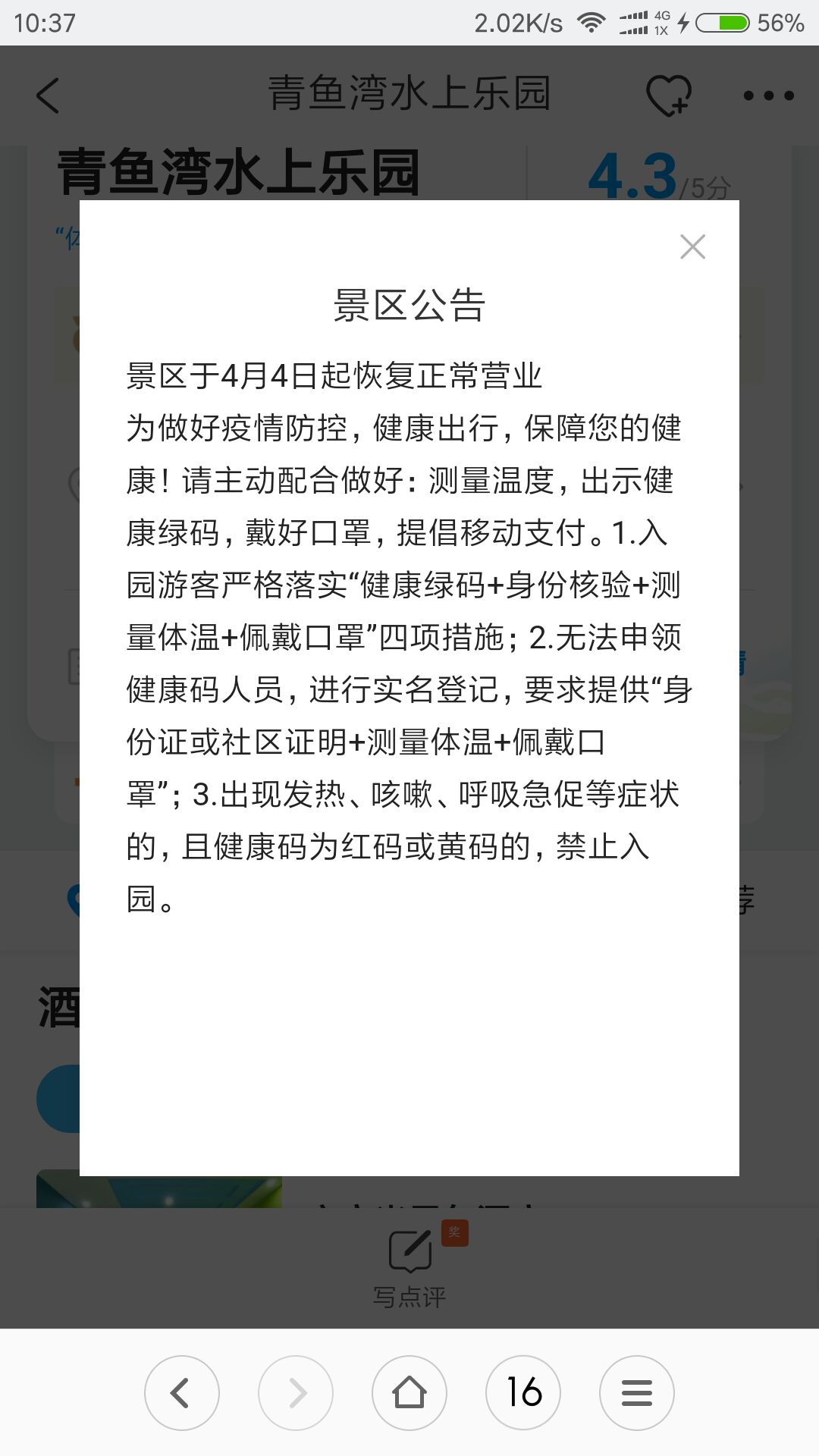Close the 景区公告 dialog
The image size is (819, 1456).
692,246
